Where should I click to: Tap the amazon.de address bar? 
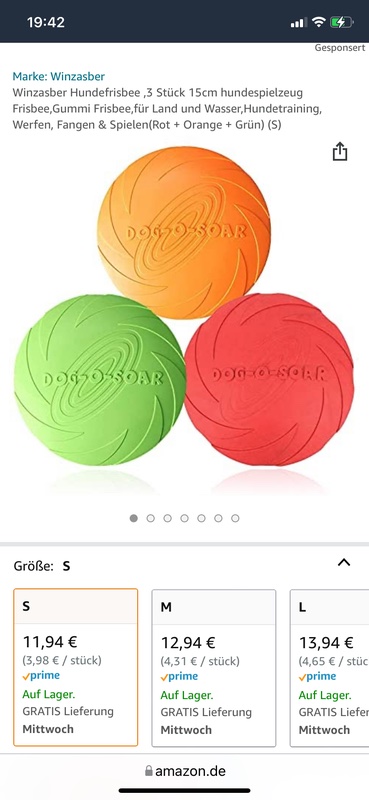(185, 770)
